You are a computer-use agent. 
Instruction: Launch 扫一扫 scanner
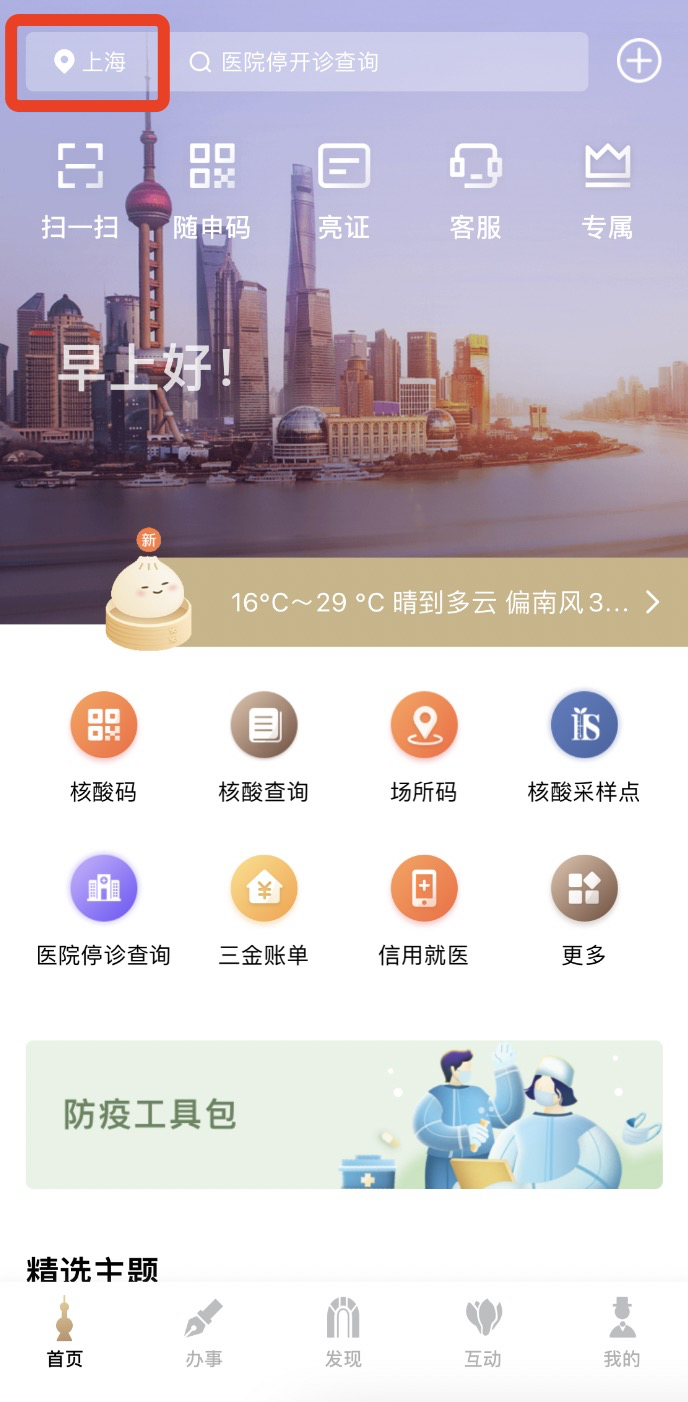pos(80,190)
